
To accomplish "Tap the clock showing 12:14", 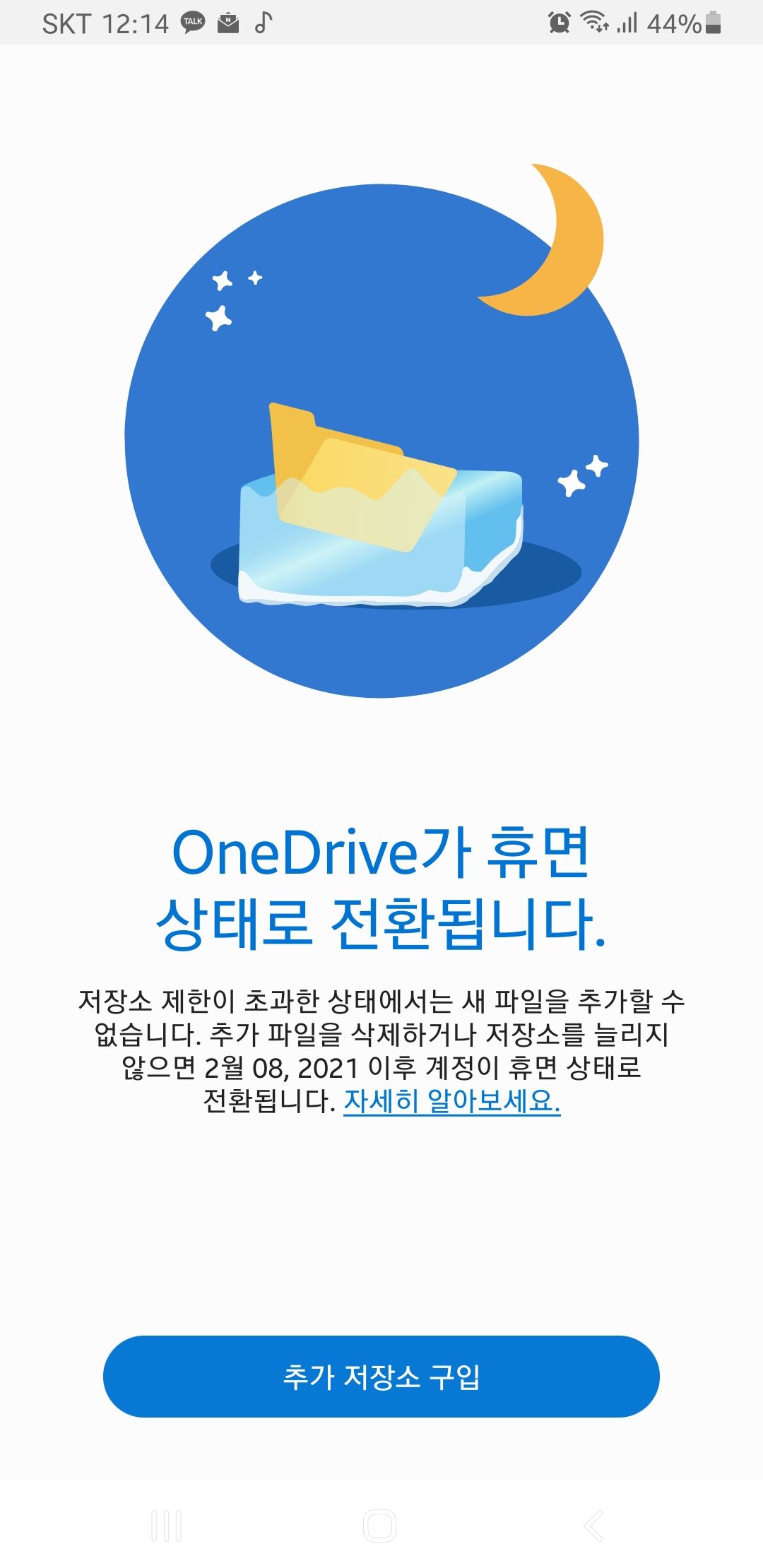I will 138,23.
